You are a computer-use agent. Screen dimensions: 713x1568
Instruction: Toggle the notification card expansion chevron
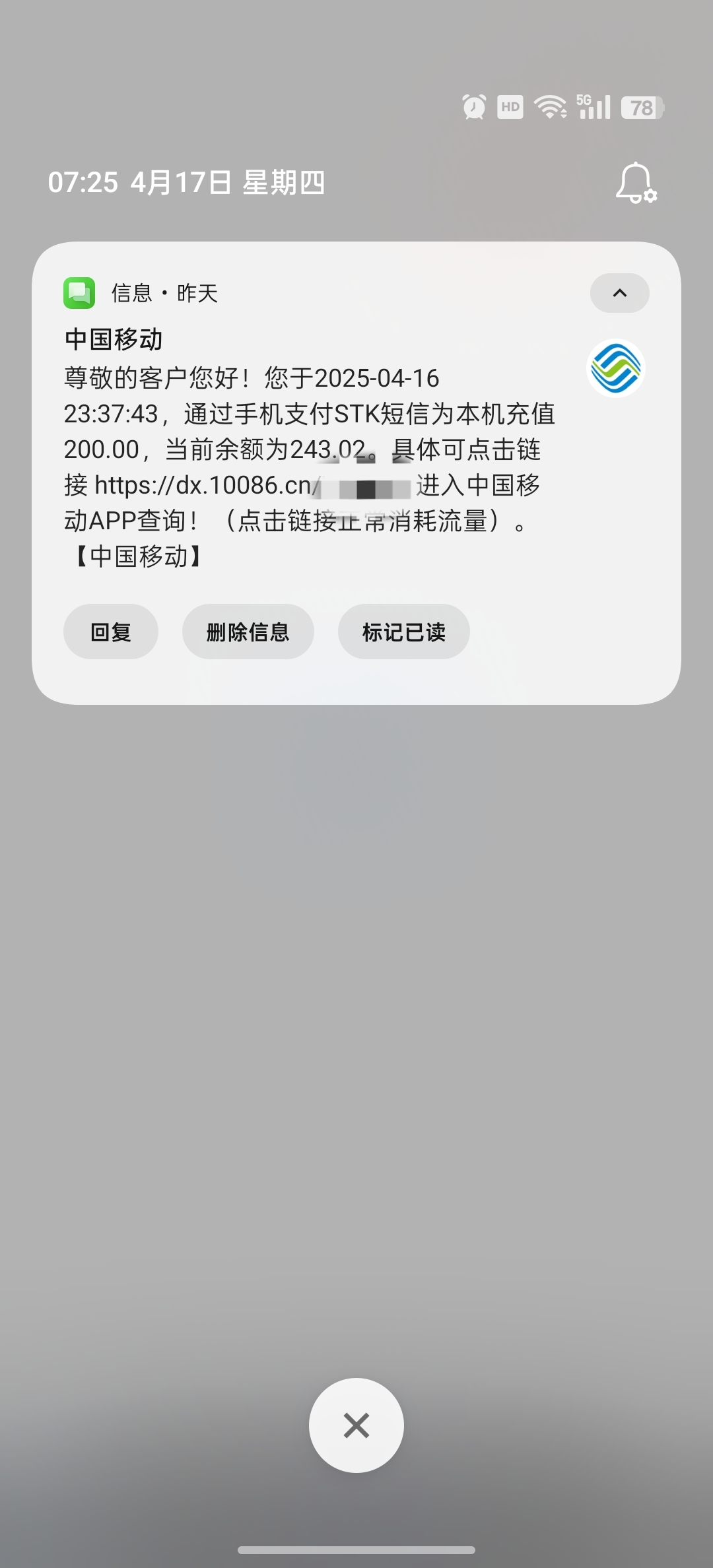[x=619, y=293]
